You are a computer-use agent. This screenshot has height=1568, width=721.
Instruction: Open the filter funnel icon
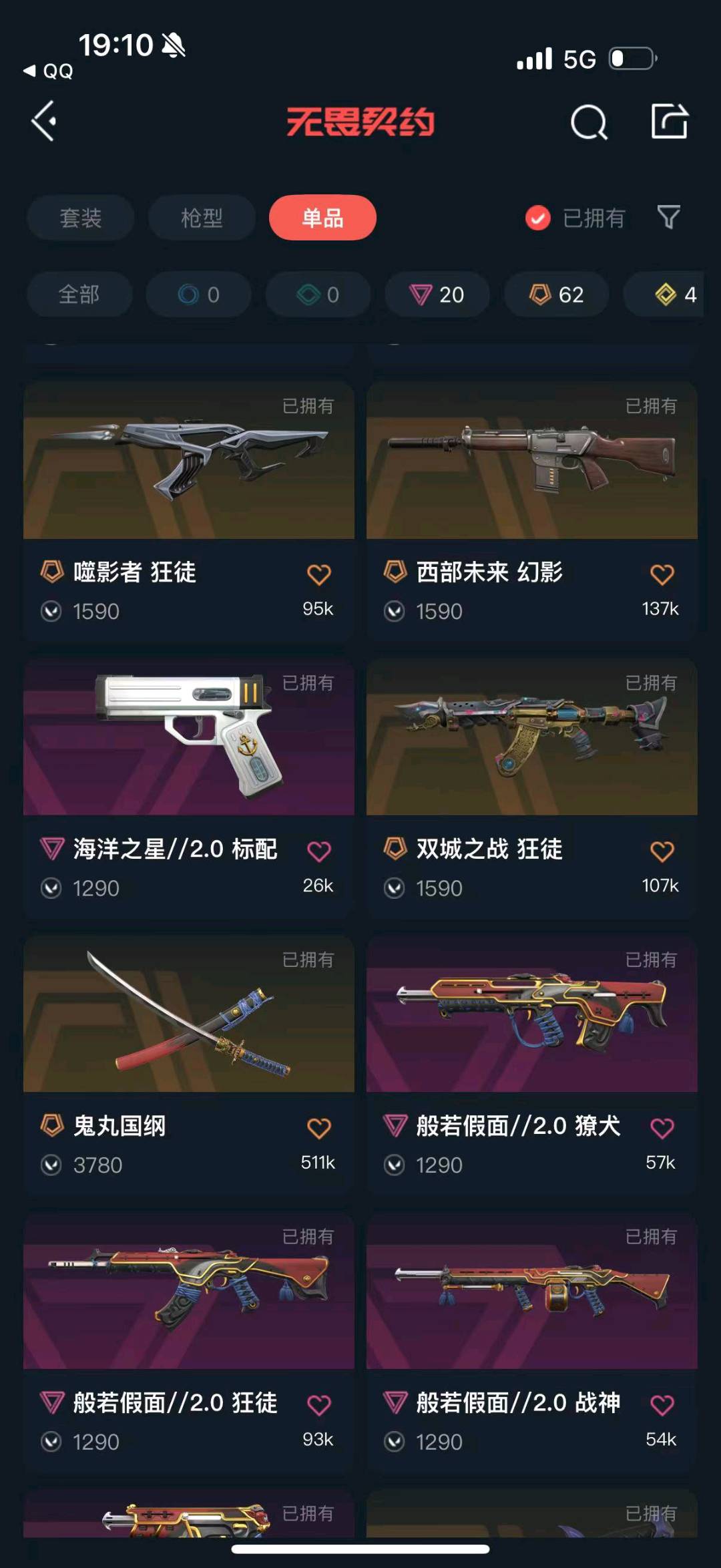pyautogui.click(x=668, y=217)
